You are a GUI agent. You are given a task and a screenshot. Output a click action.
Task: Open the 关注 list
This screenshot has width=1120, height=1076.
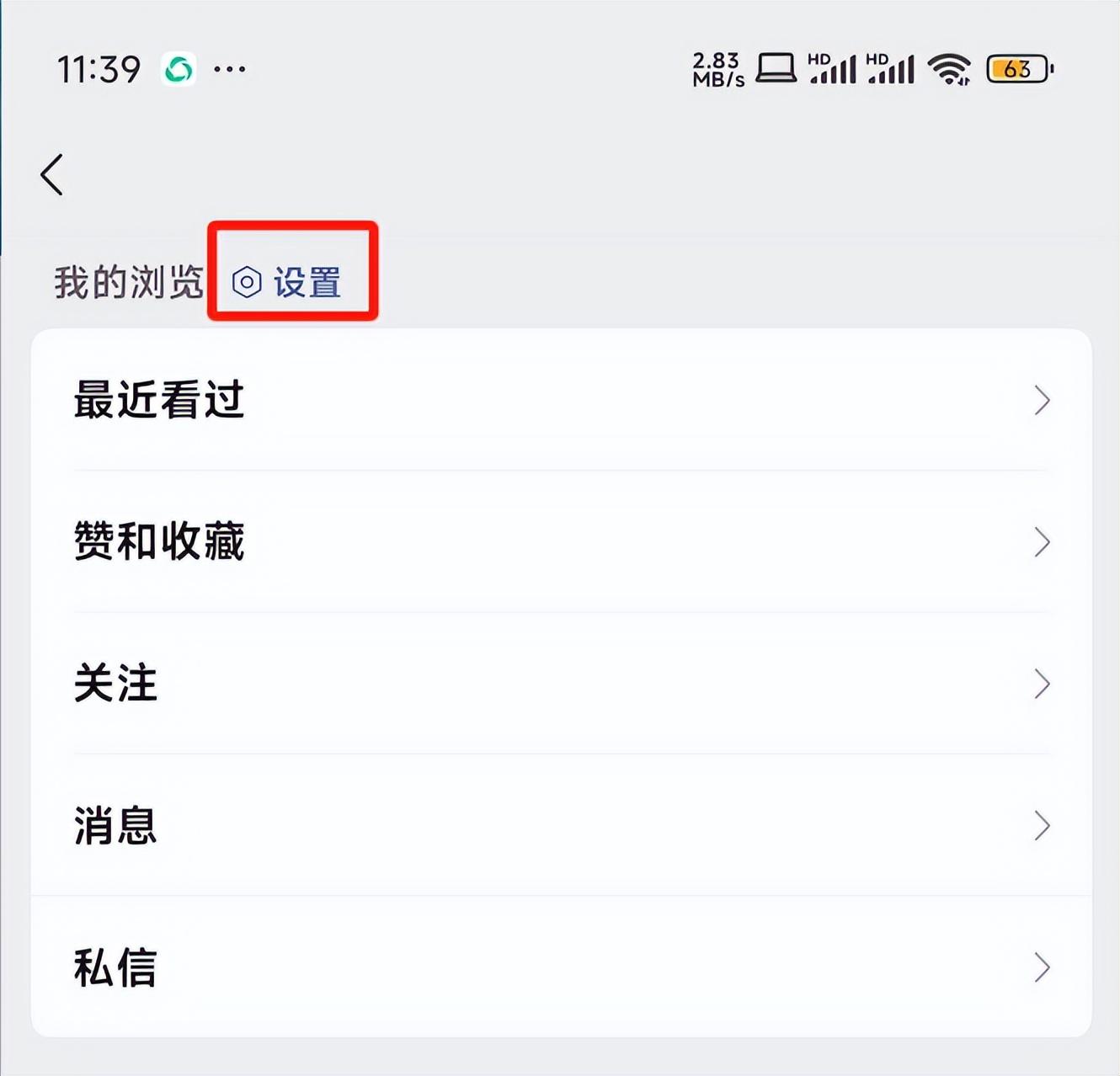click(x=561, y=683)
